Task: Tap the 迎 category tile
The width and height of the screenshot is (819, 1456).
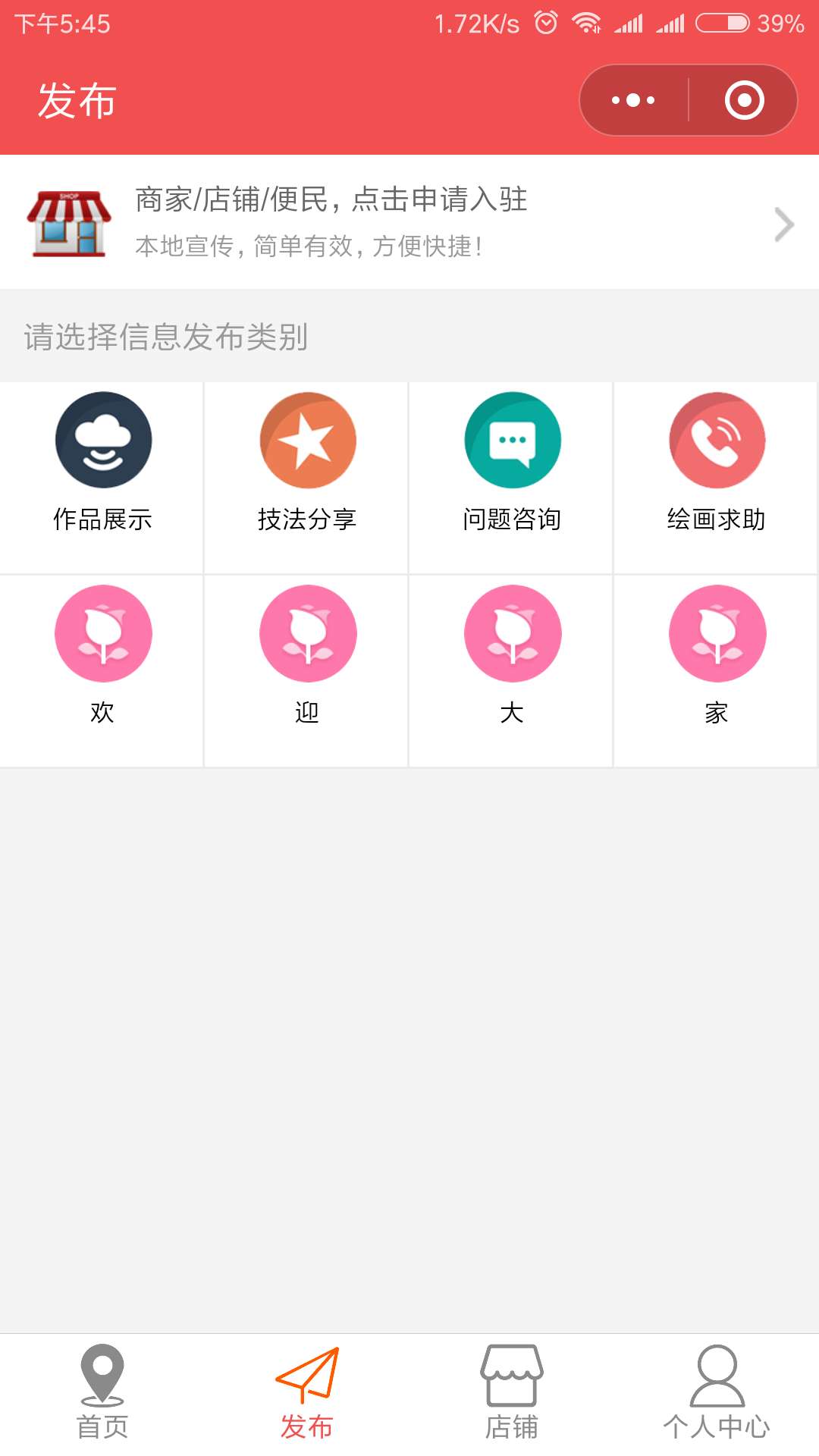Action: point(307,671)
